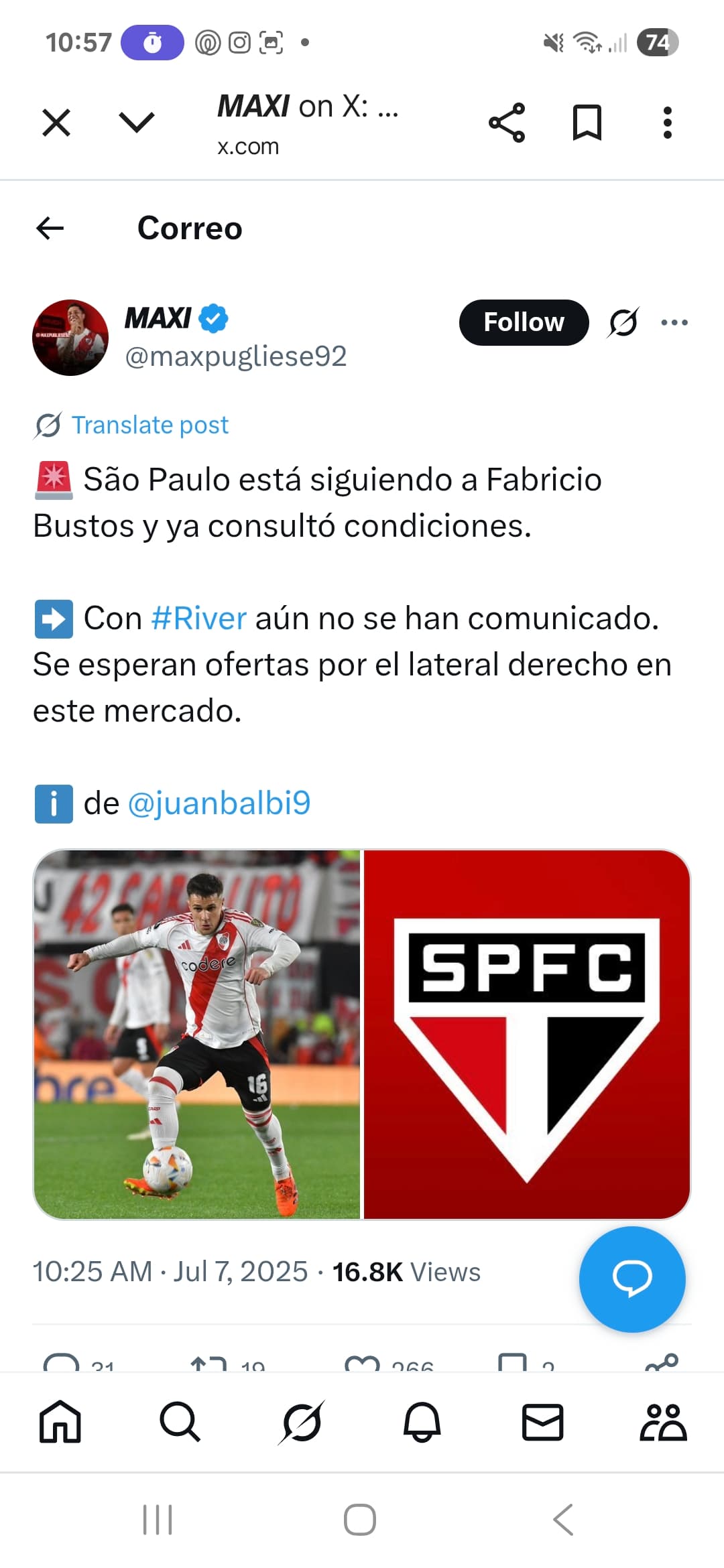724x1568 pixels.
Task: Follow the MAXI account
Action: pos(524,322)
